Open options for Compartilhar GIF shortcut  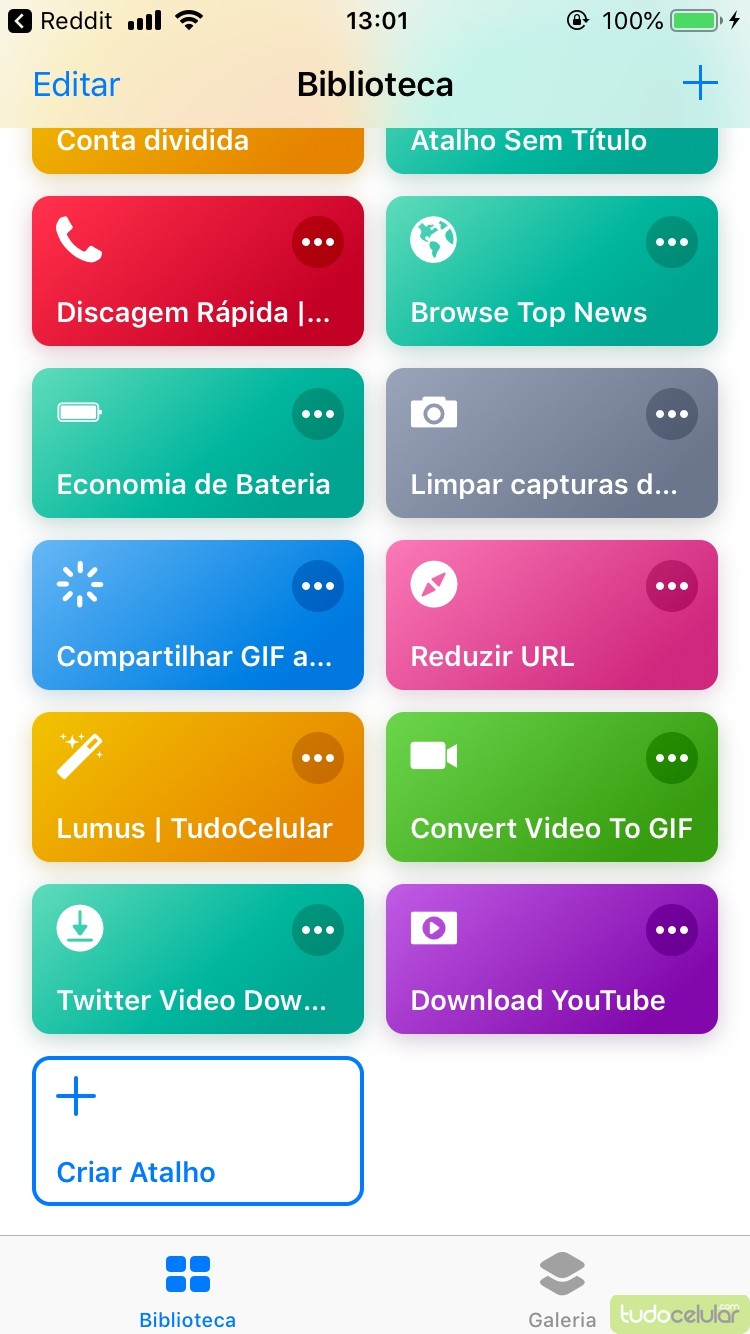pos(318,586)
